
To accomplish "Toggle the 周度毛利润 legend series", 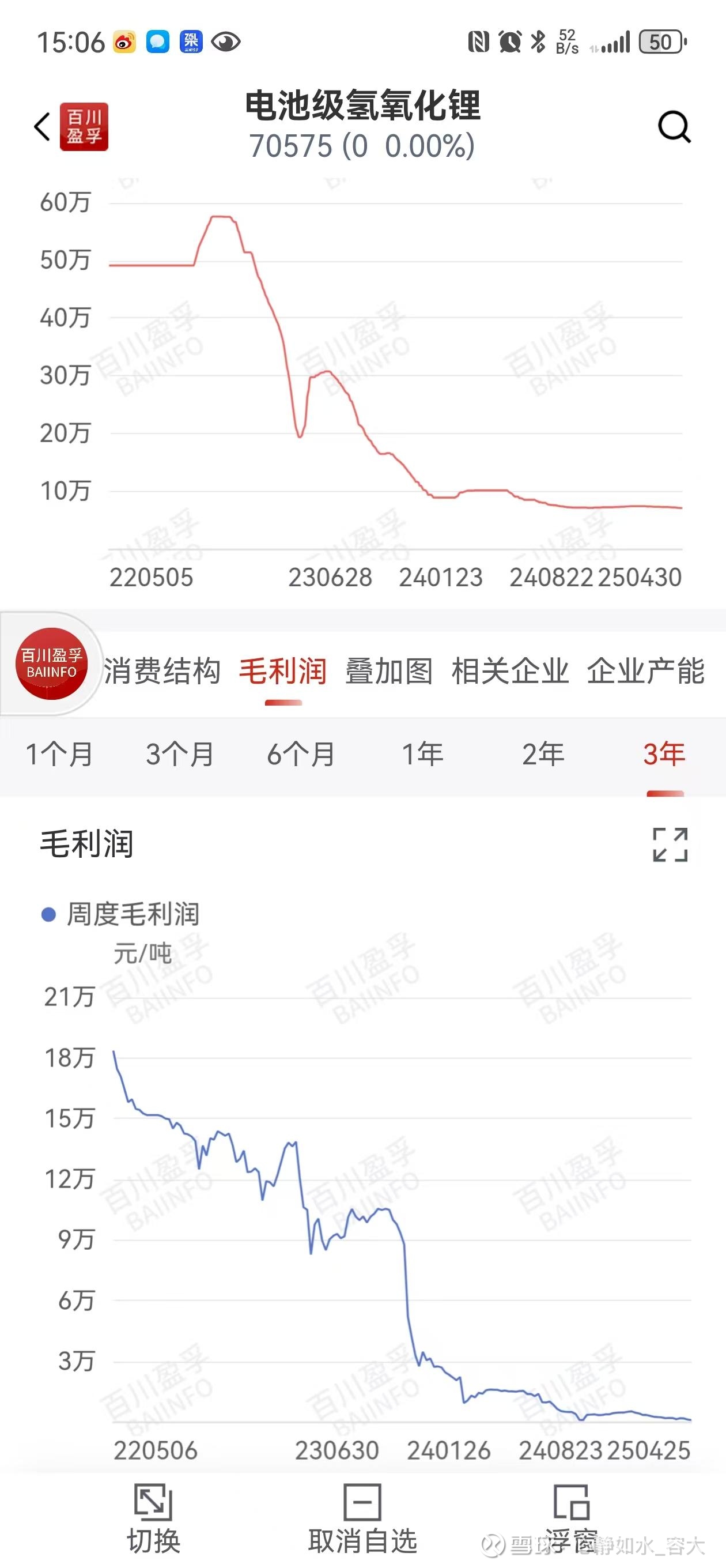I will (x=120, y=914).
